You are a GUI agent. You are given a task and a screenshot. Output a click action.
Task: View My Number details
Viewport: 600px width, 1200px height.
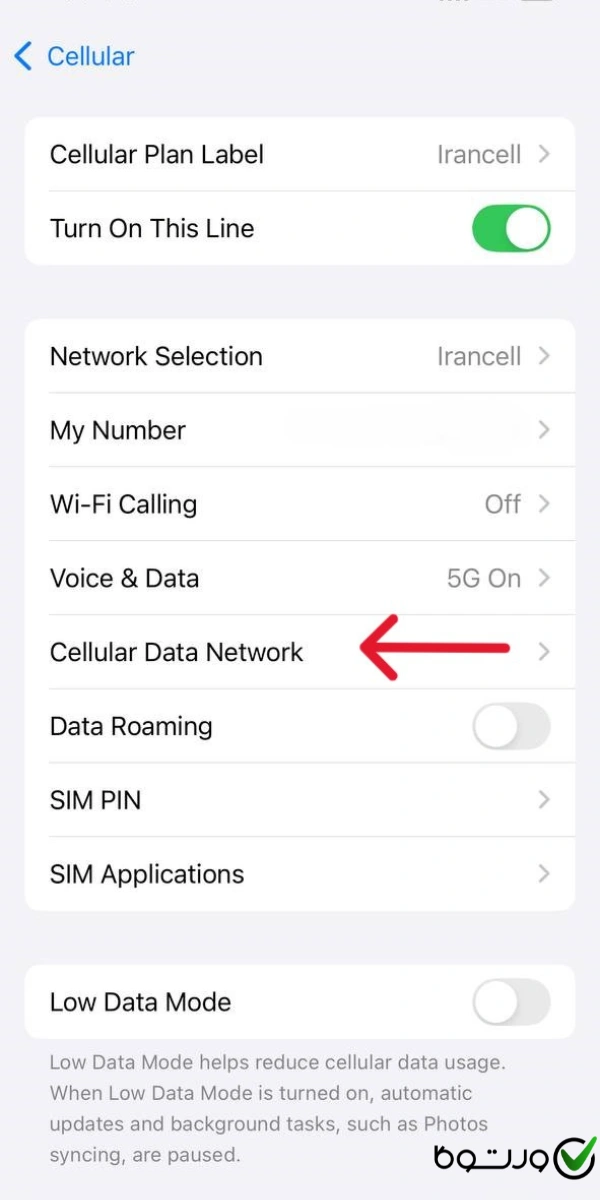(x=300, y=431)
